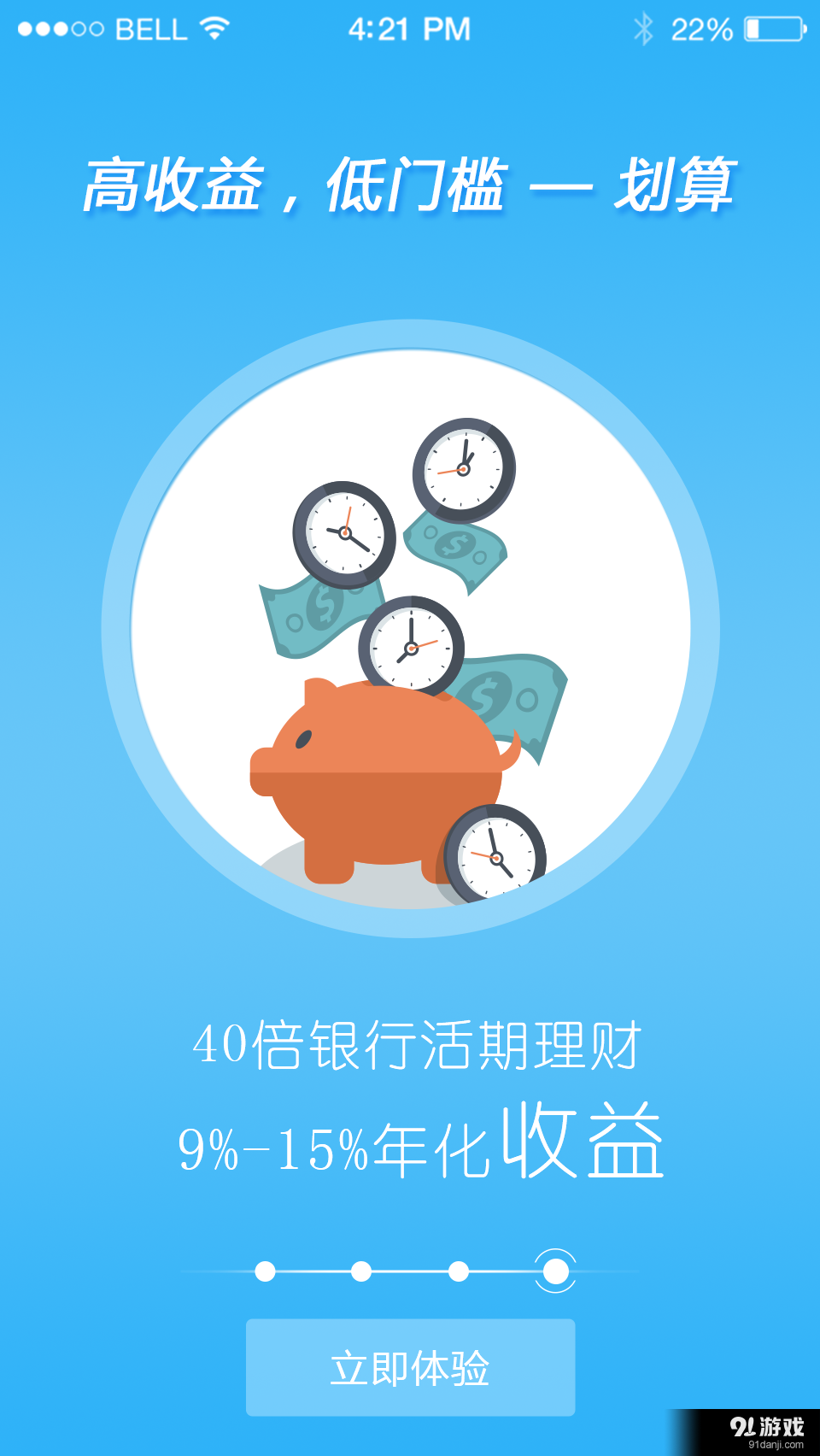This screenshot has height=1456, width=820.
Task: Tap the 高收益，低门槛 headline
Action: (410, 184)
